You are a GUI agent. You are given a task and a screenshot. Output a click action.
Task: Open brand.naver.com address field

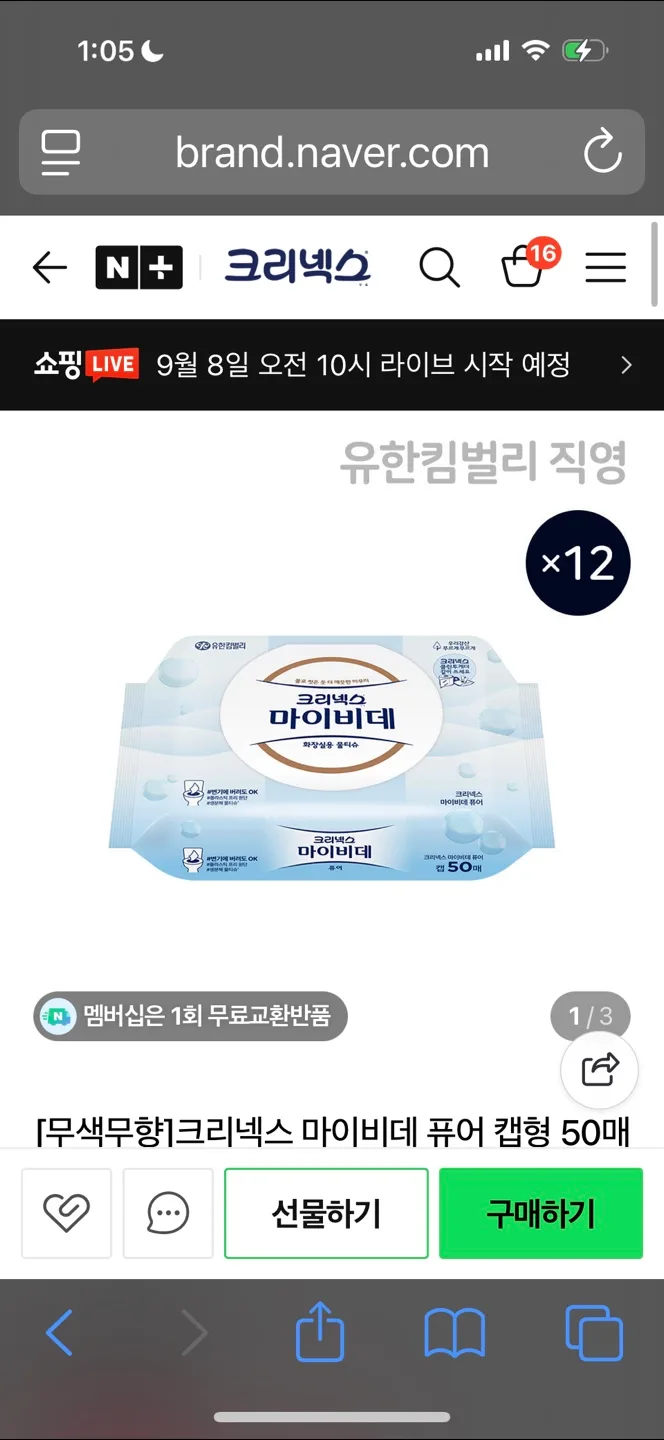(x=332, y=153)
